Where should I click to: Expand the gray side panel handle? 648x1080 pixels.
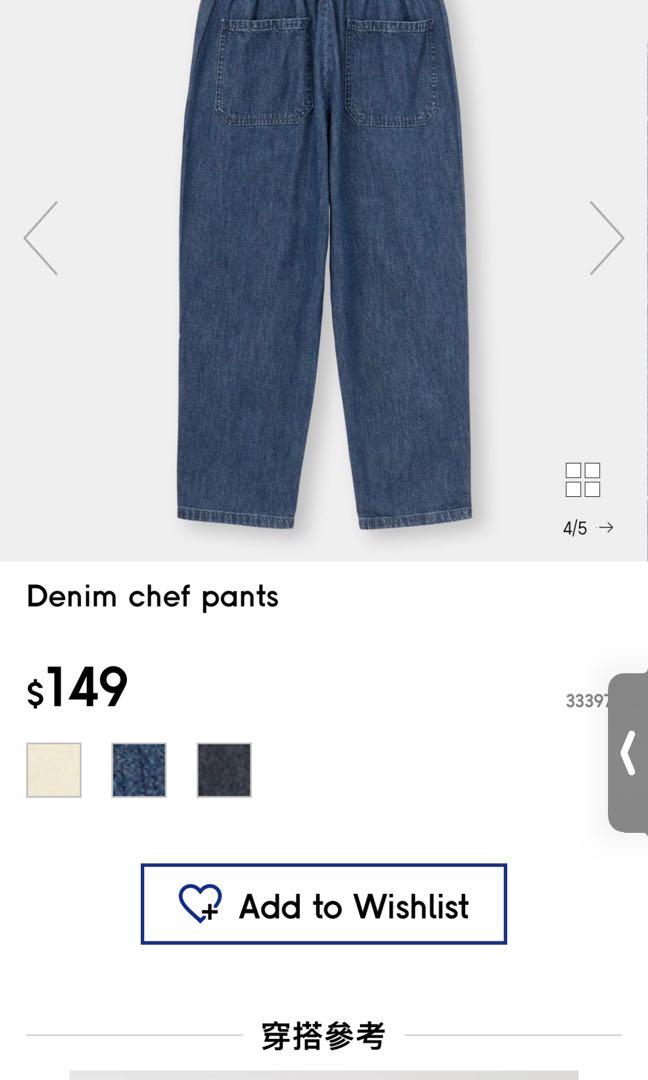(x=628, y=753)
